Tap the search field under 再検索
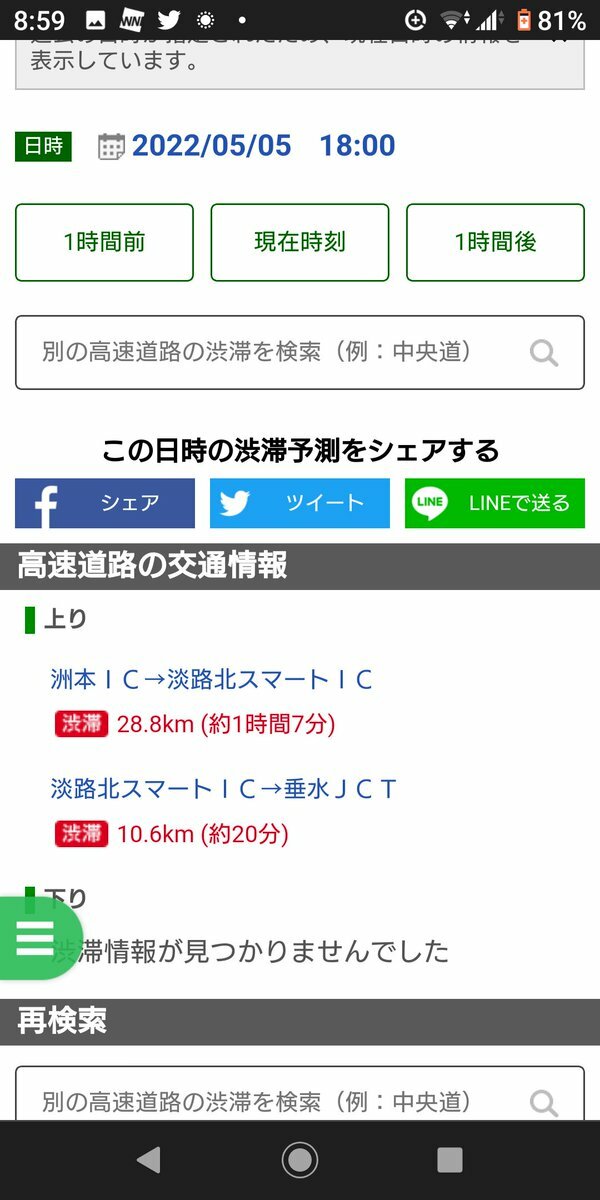This screenshot has height=1200, width=600. click(299, 1096)
